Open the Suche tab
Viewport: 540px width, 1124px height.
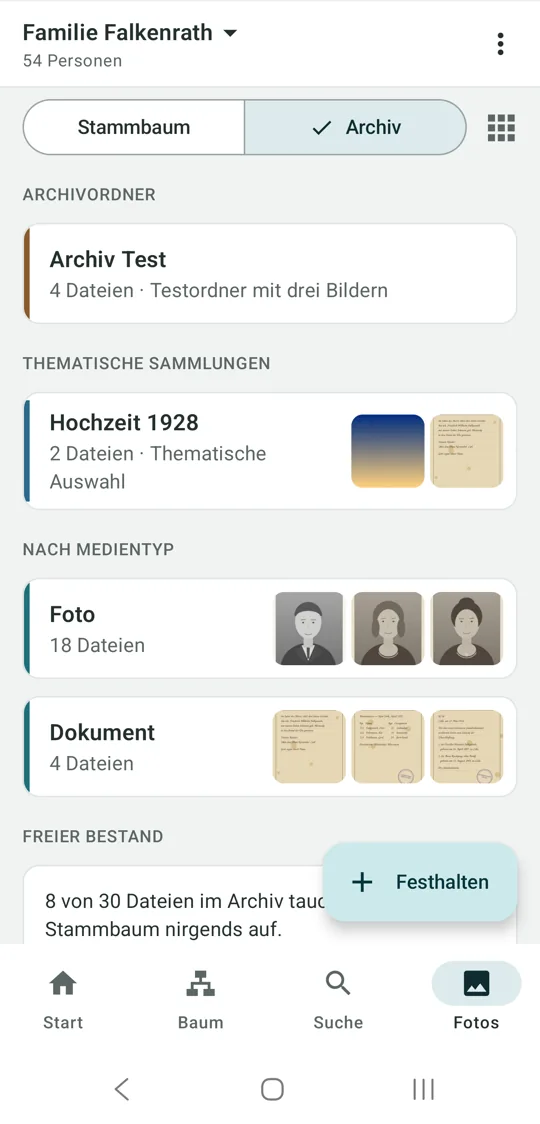[x=338, y=1000]
